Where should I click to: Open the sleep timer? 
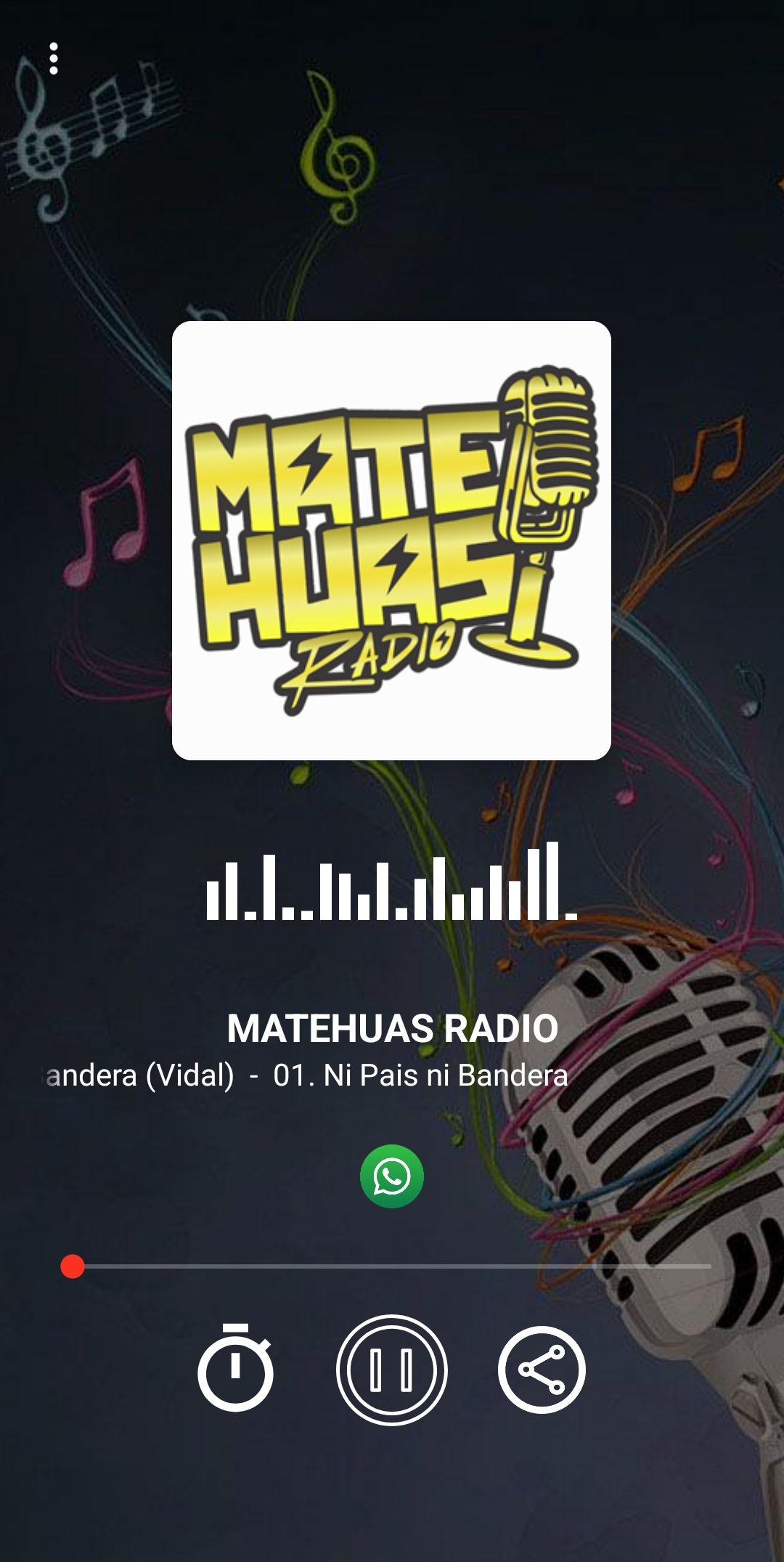(x=235, y=1368)
